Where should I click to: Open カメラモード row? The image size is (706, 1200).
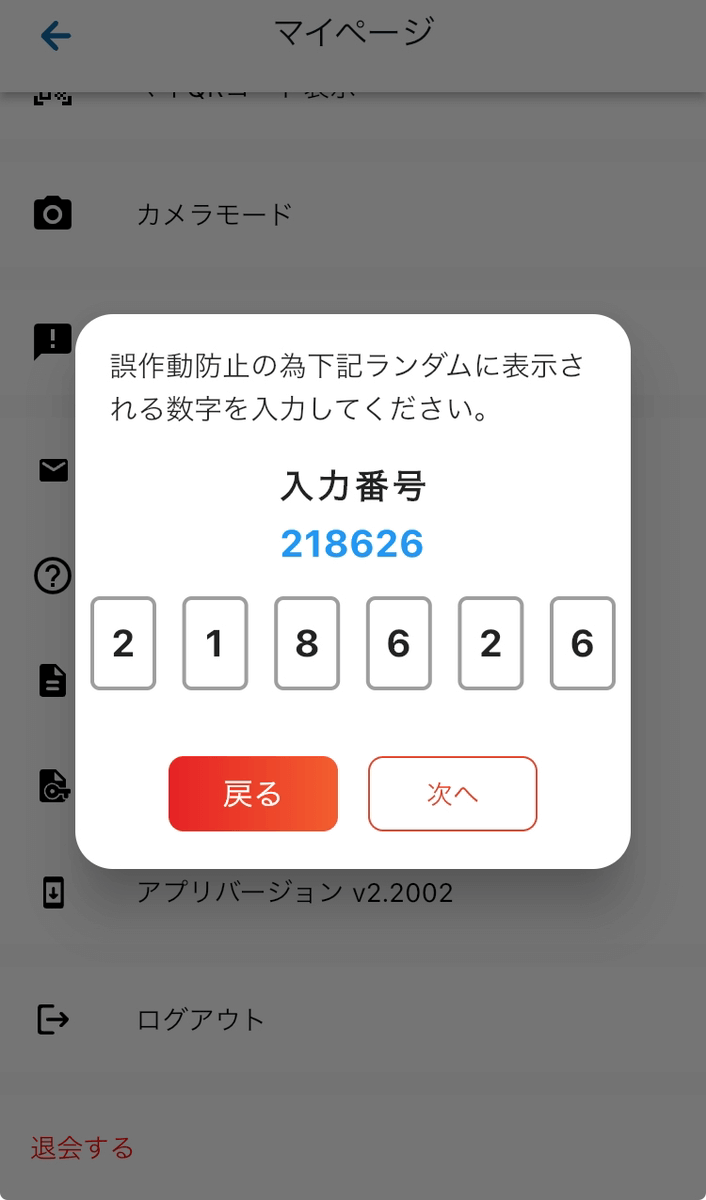click(213, 214)
